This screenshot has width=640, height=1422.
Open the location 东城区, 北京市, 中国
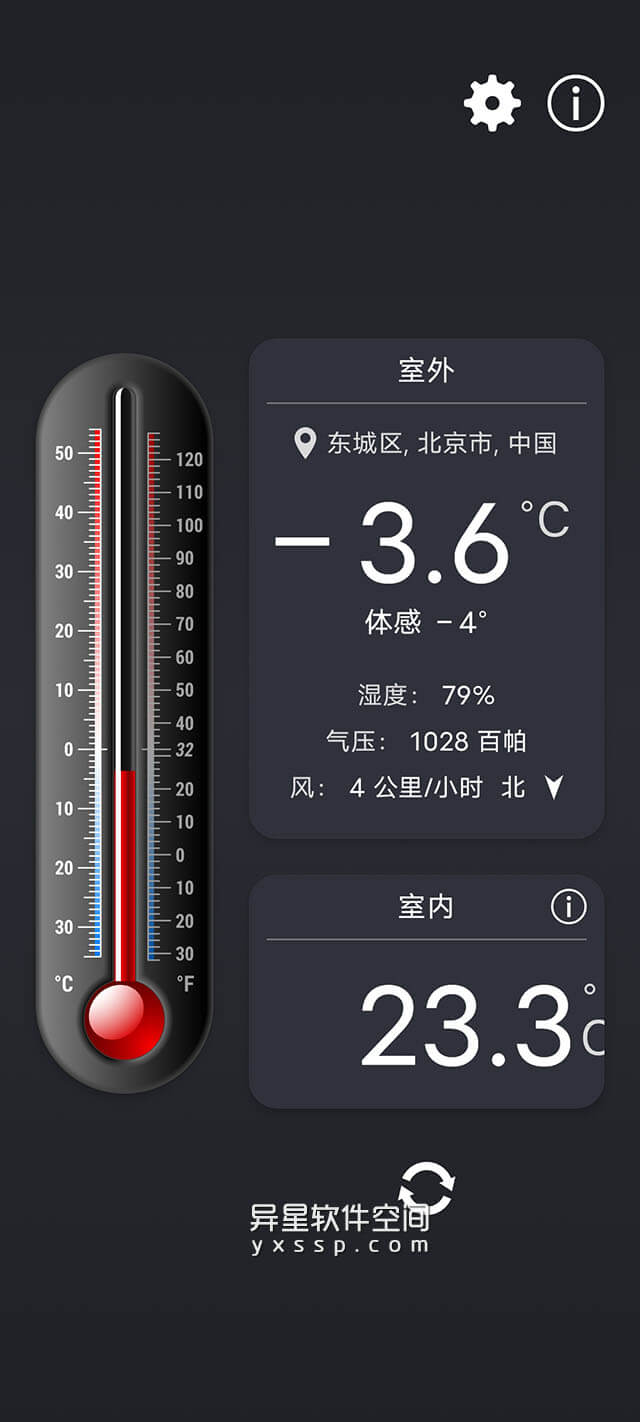click(x=426, y=443)
